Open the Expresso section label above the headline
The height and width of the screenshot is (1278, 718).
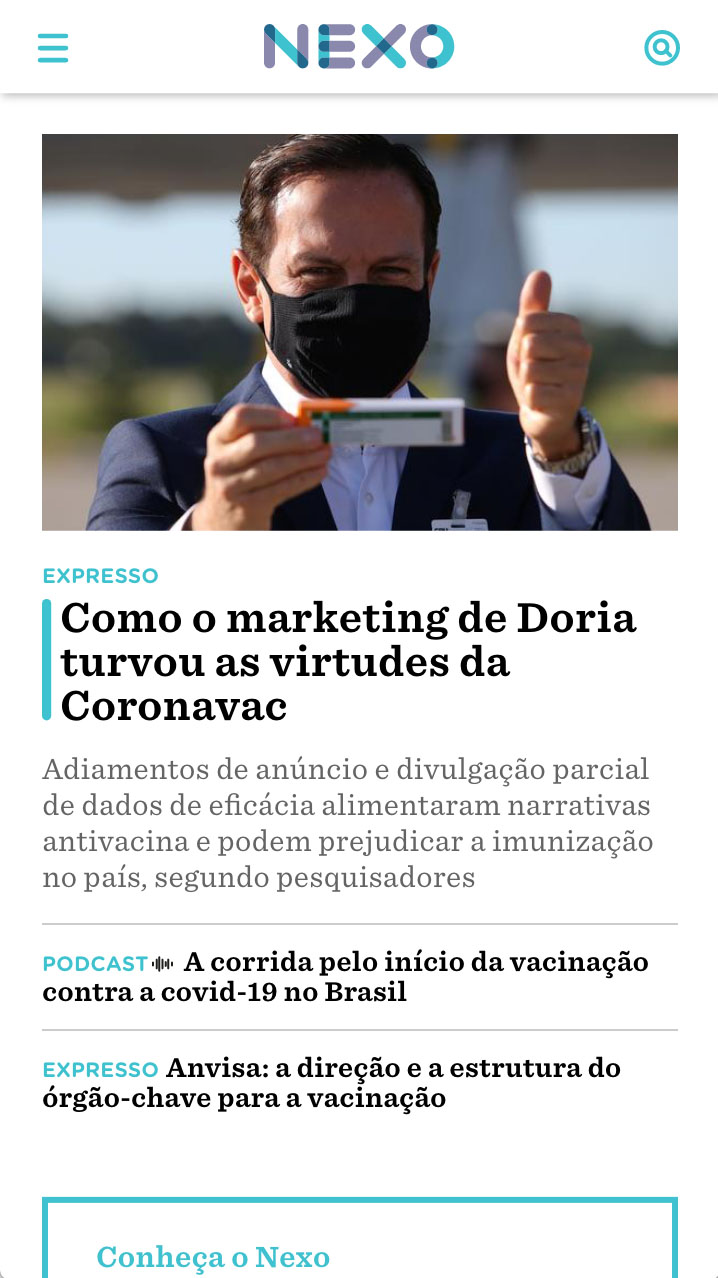coord(100,576)
